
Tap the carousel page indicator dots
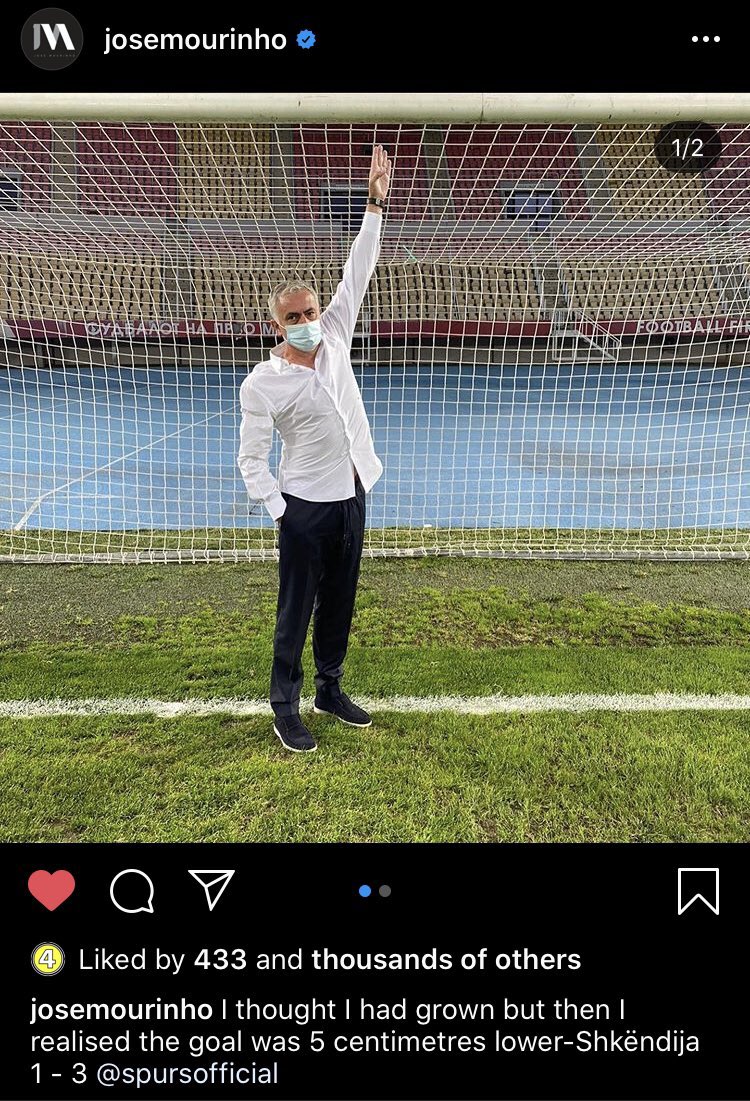[x=375, y=890]
